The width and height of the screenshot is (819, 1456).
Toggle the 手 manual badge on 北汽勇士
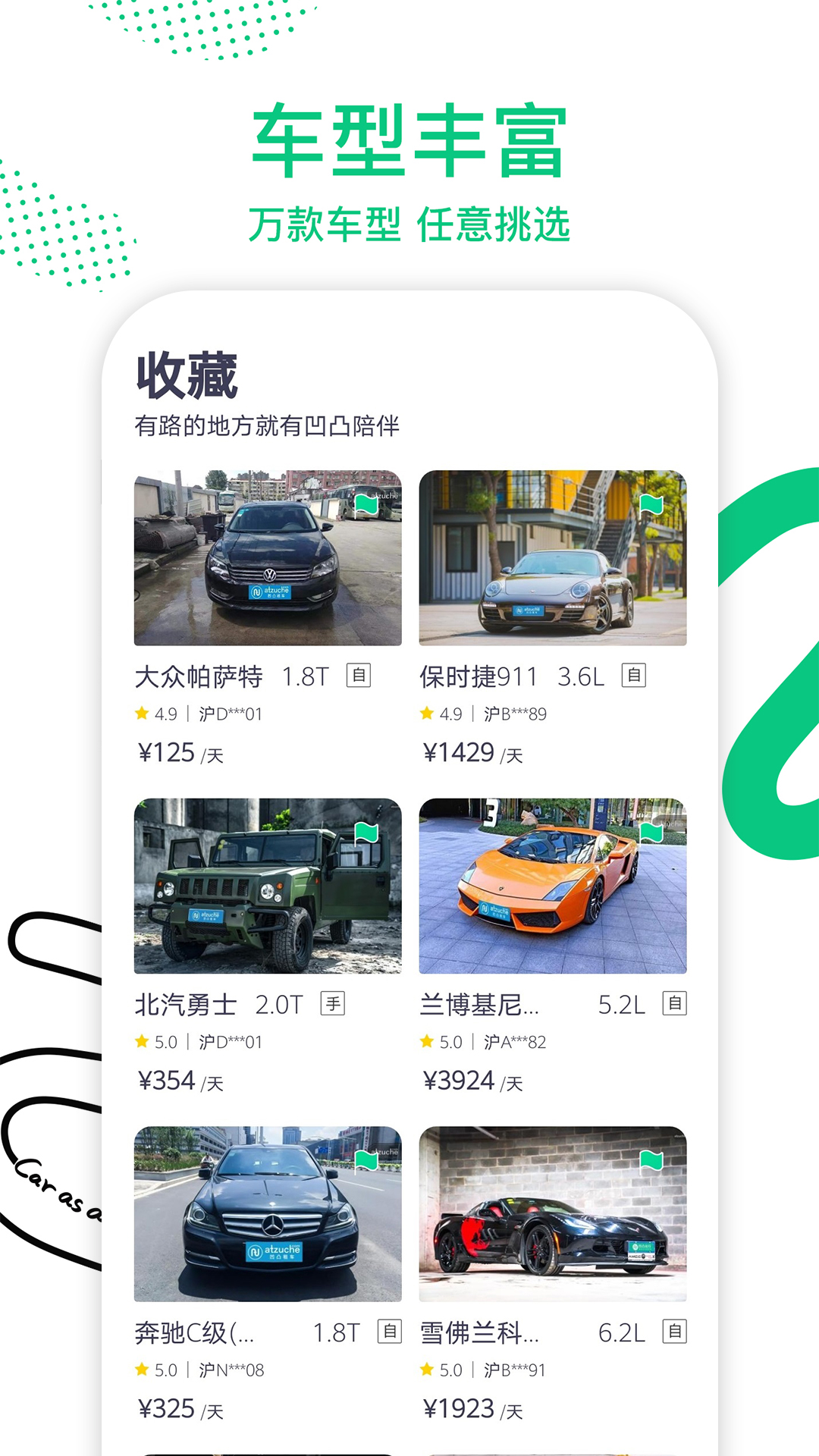332,1002
